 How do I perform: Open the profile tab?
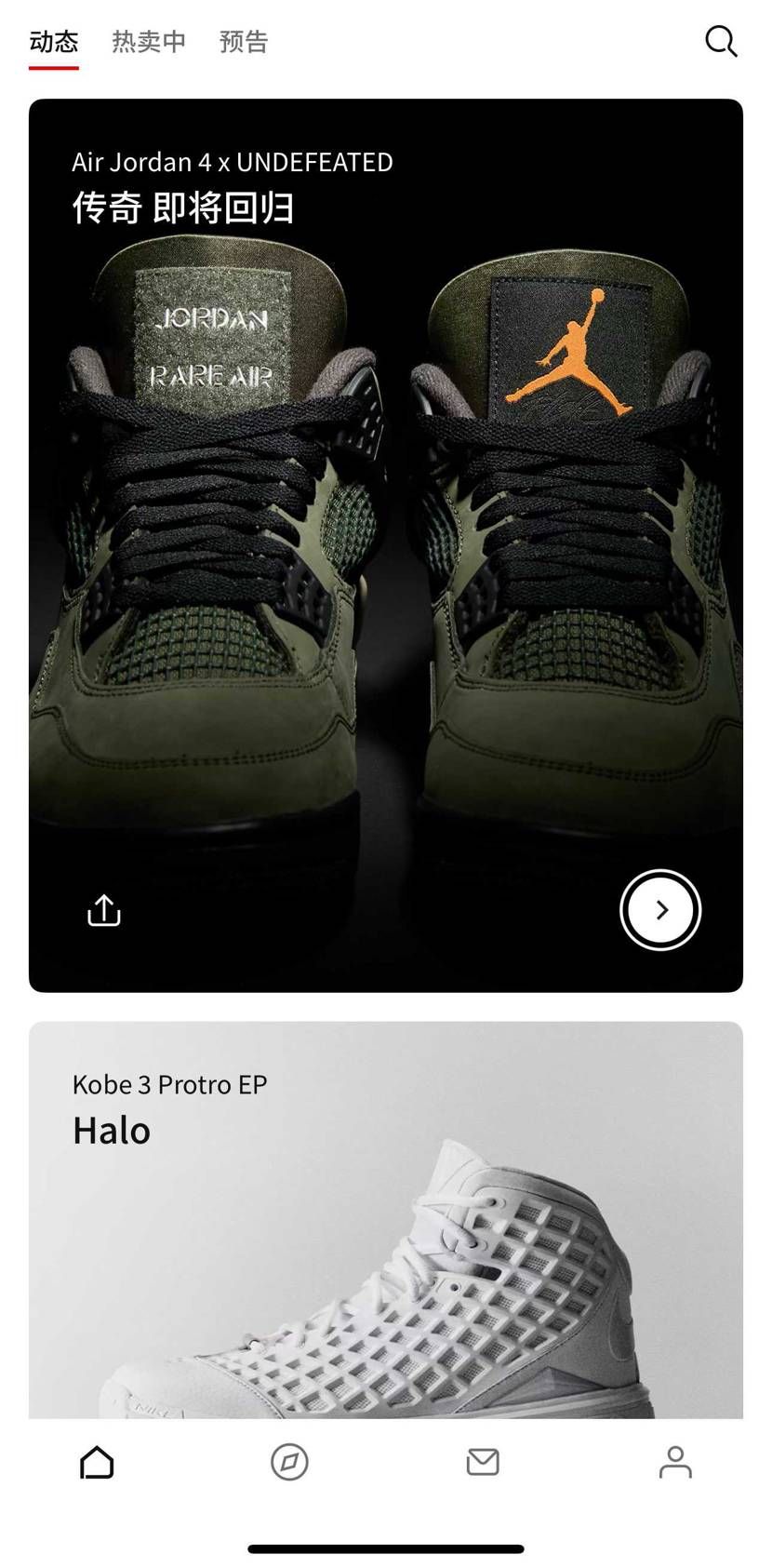click(x=675, y=1462)
